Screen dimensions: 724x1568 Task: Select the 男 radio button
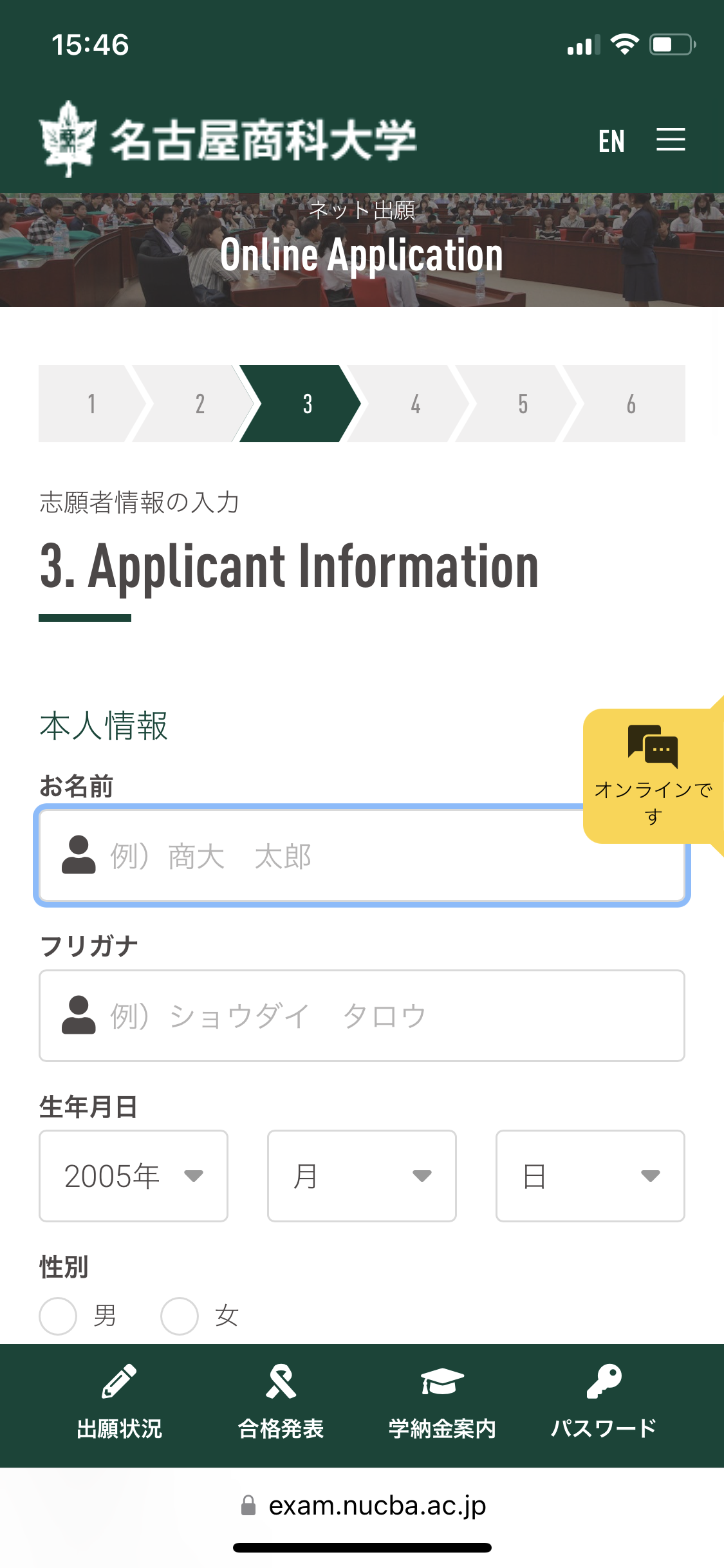59,1316
